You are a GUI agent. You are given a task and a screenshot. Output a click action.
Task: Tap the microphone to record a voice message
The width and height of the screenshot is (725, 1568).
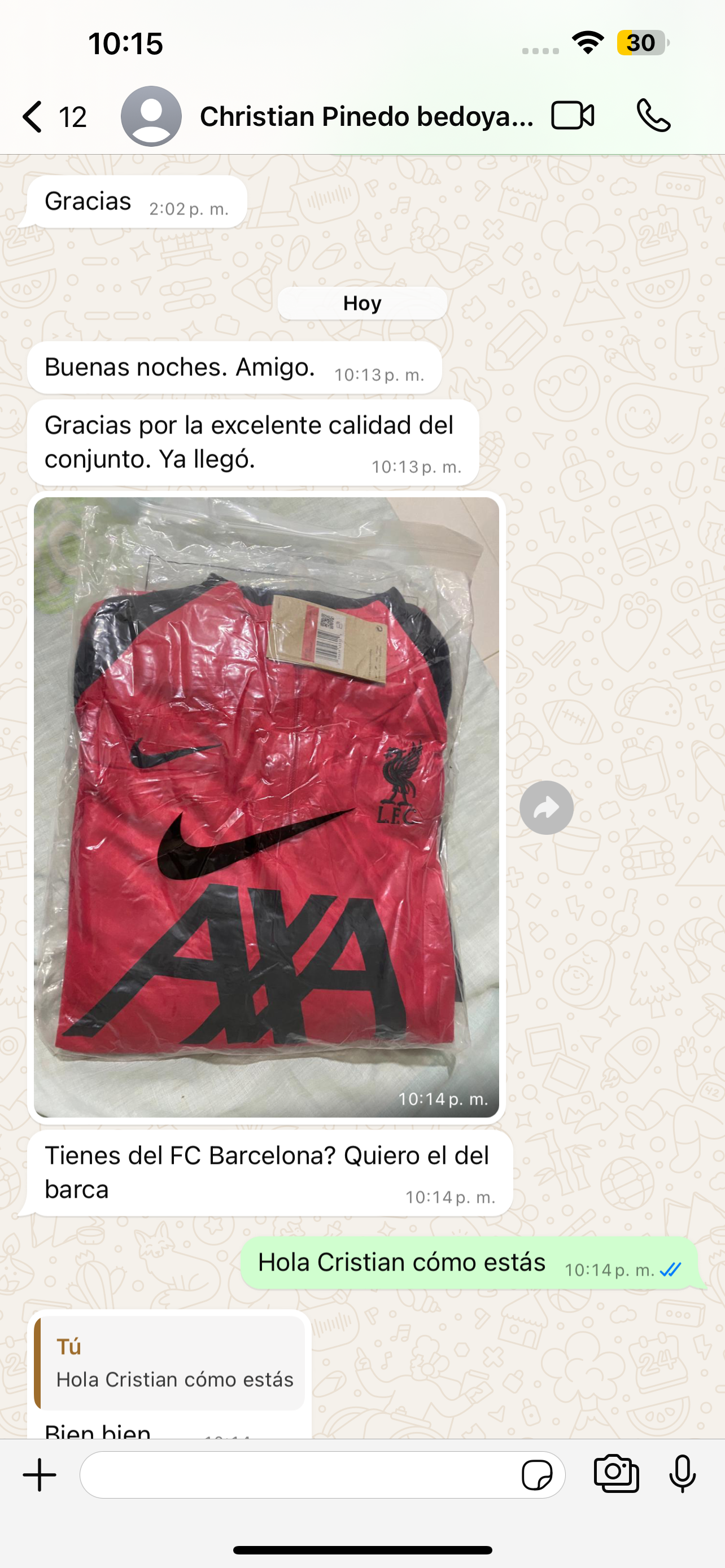[683, 1474]
